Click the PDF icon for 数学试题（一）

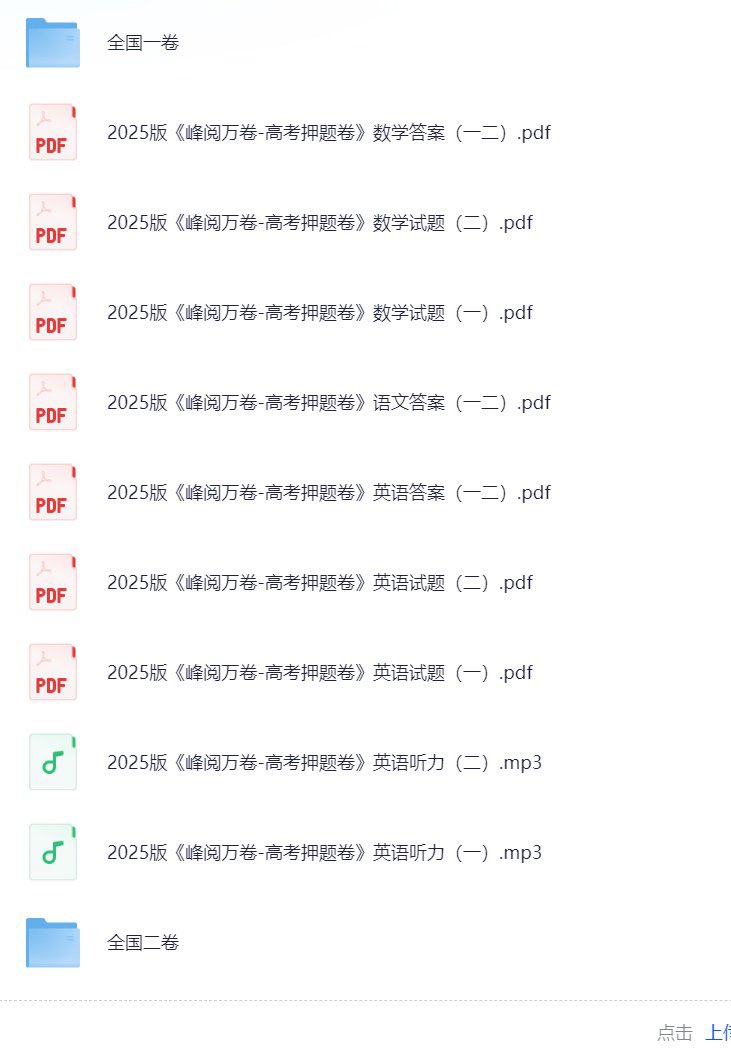point(52,312)
